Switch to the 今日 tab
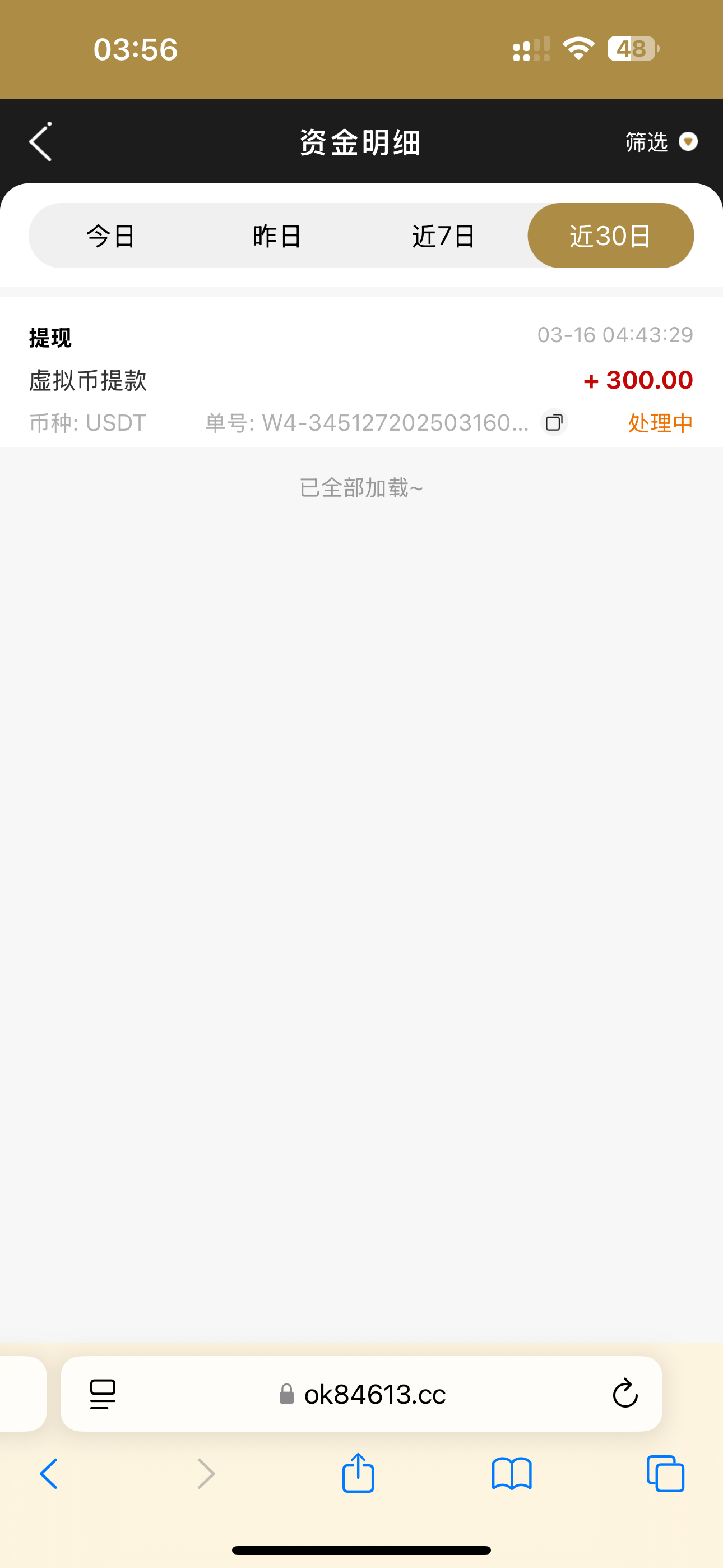Image resolution: width=723 pixels, height=1568 pixels. point(111,236)
